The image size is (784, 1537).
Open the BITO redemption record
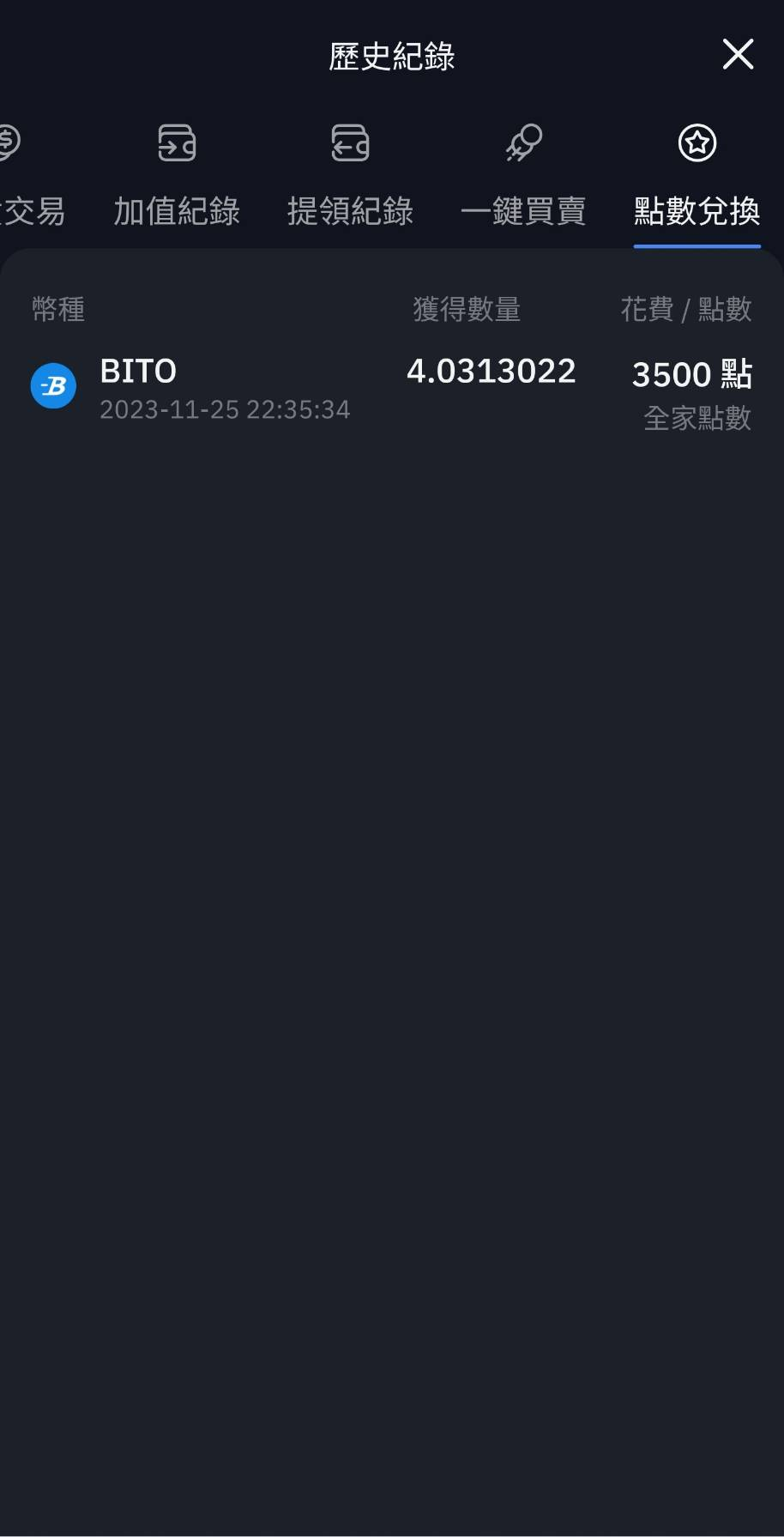point(392,395)
